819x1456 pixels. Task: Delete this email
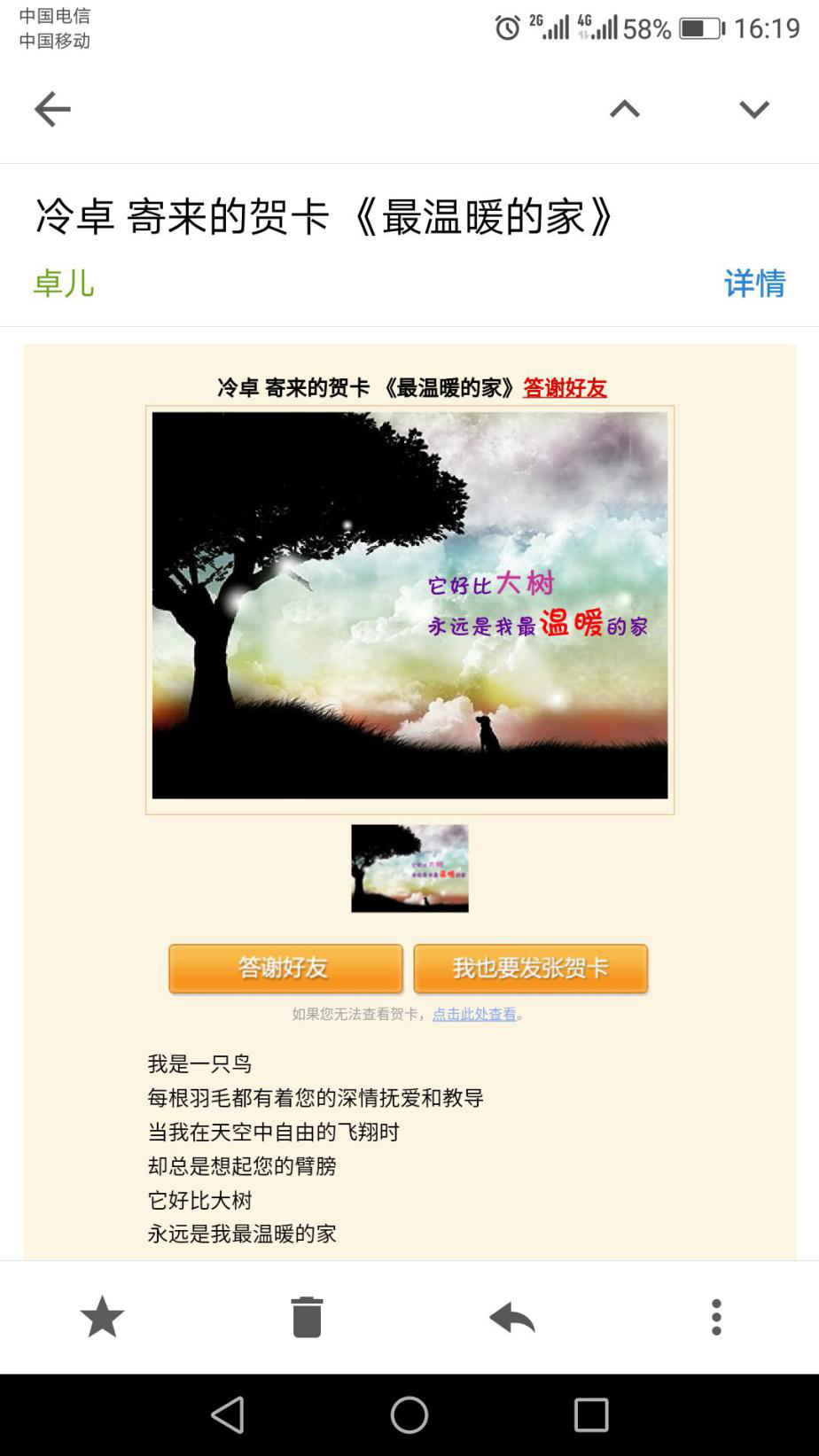click(x=307, y=1317)
